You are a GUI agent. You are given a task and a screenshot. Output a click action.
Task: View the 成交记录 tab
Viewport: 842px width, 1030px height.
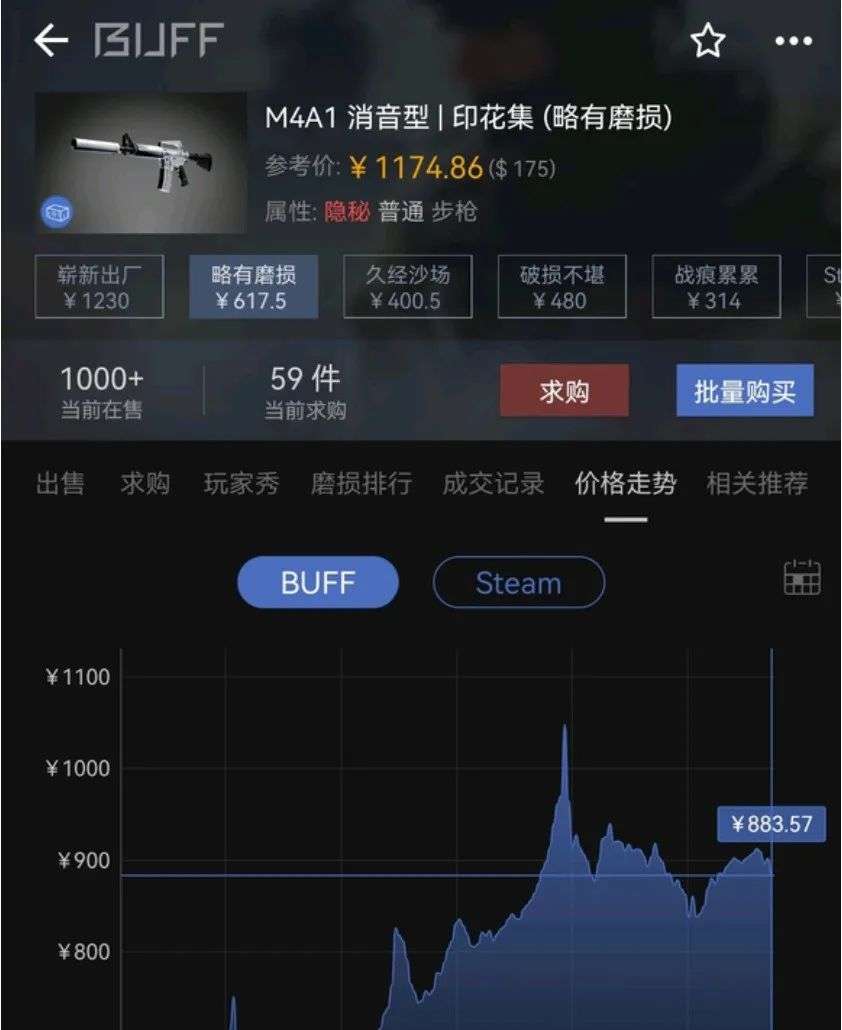click(x=493, y=484)
